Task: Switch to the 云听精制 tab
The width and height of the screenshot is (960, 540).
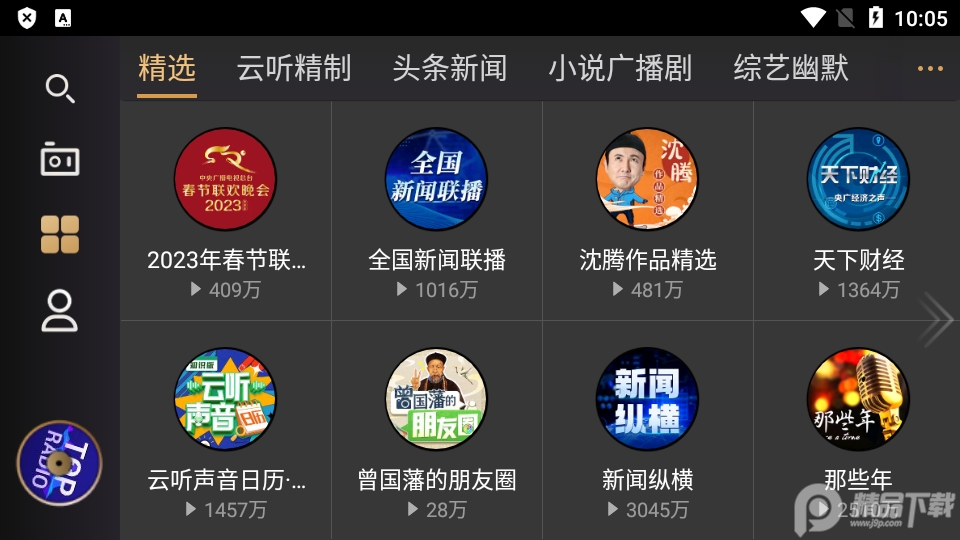Action: (294, 68)
